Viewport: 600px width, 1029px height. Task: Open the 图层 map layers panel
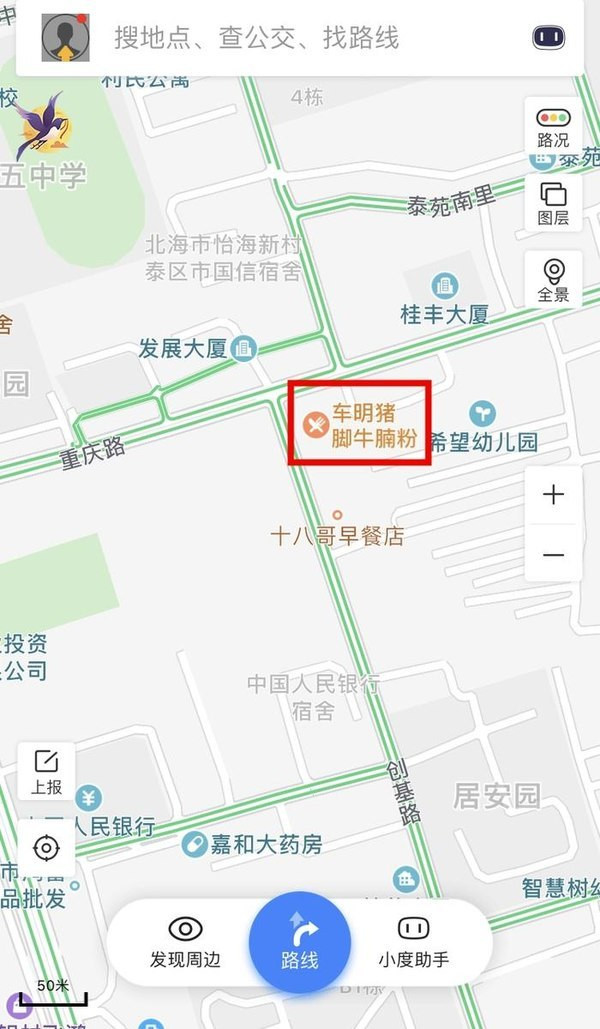coord(553,202)
